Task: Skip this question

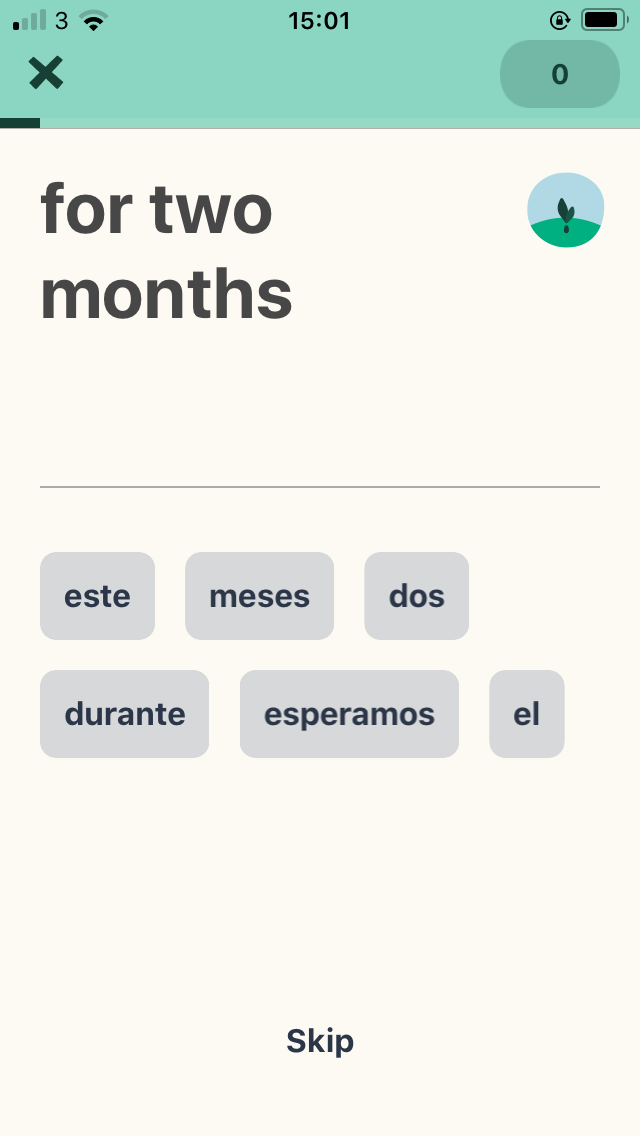Action: 320,1041
